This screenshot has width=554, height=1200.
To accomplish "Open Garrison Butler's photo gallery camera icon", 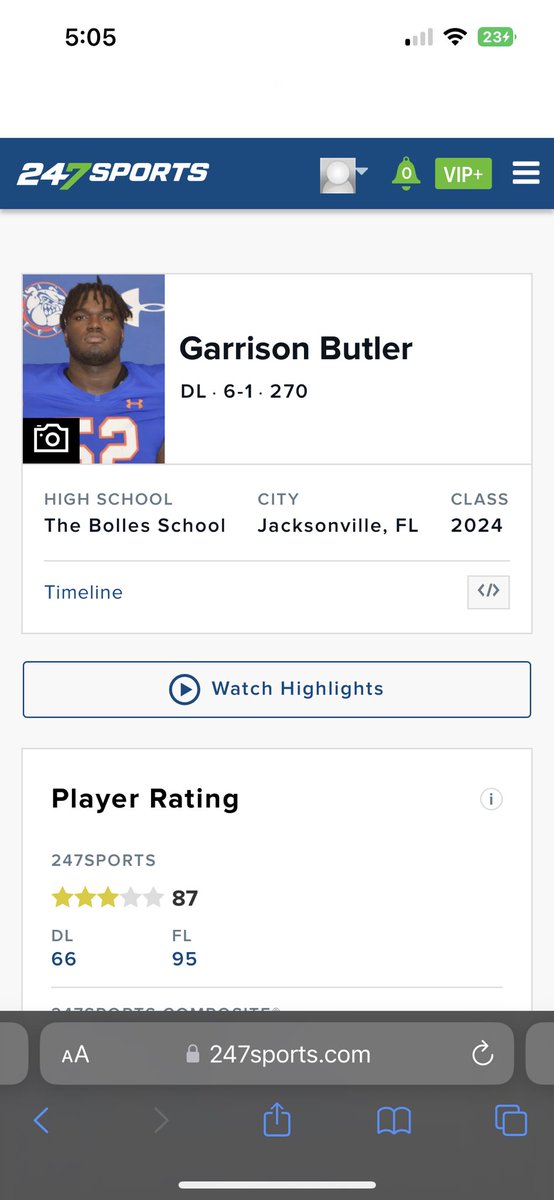I will coord(50,440).
